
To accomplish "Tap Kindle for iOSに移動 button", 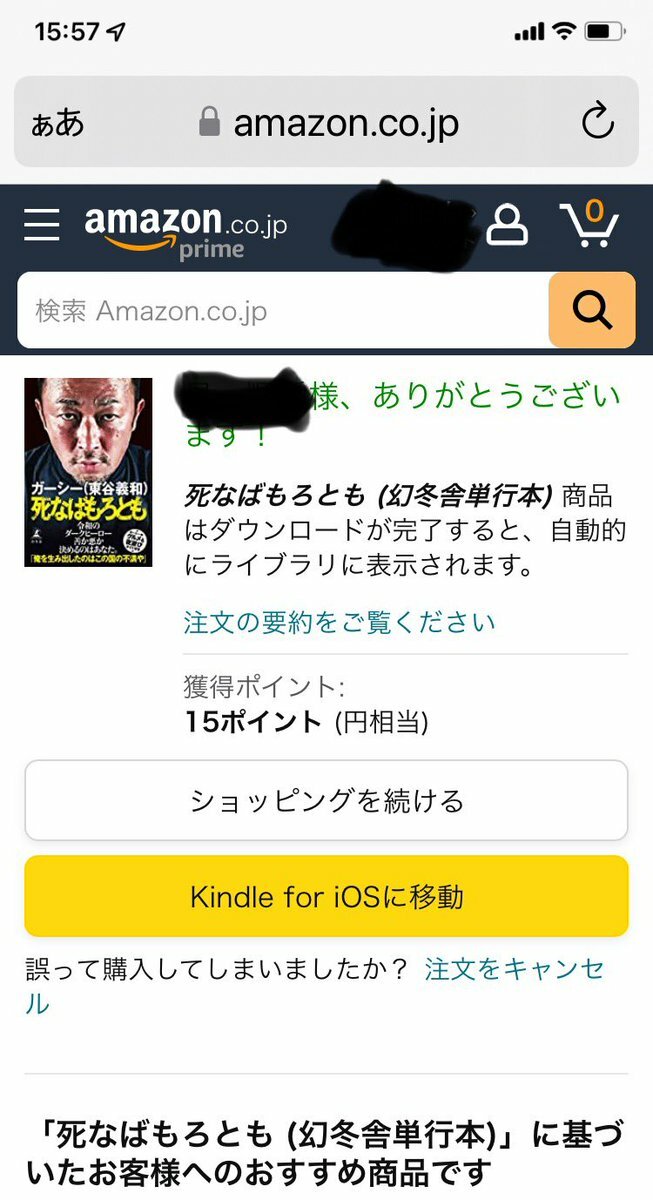I will (326, 897).
